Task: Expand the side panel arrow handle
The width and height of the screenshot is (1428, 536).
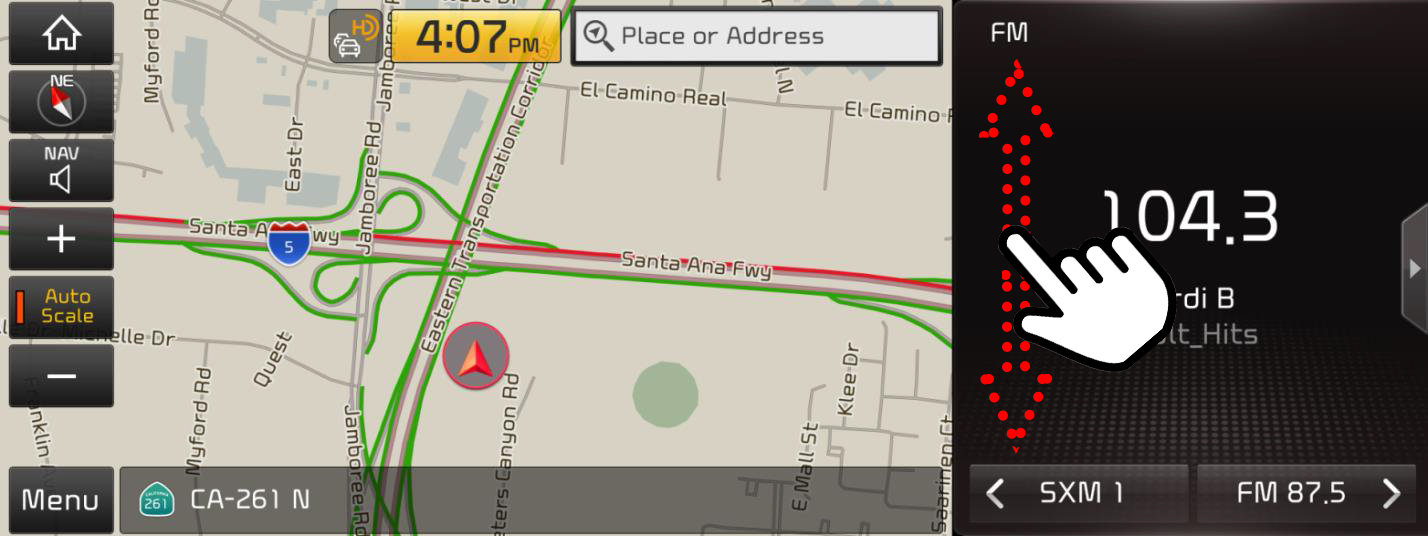Action: pos(1414,267)
